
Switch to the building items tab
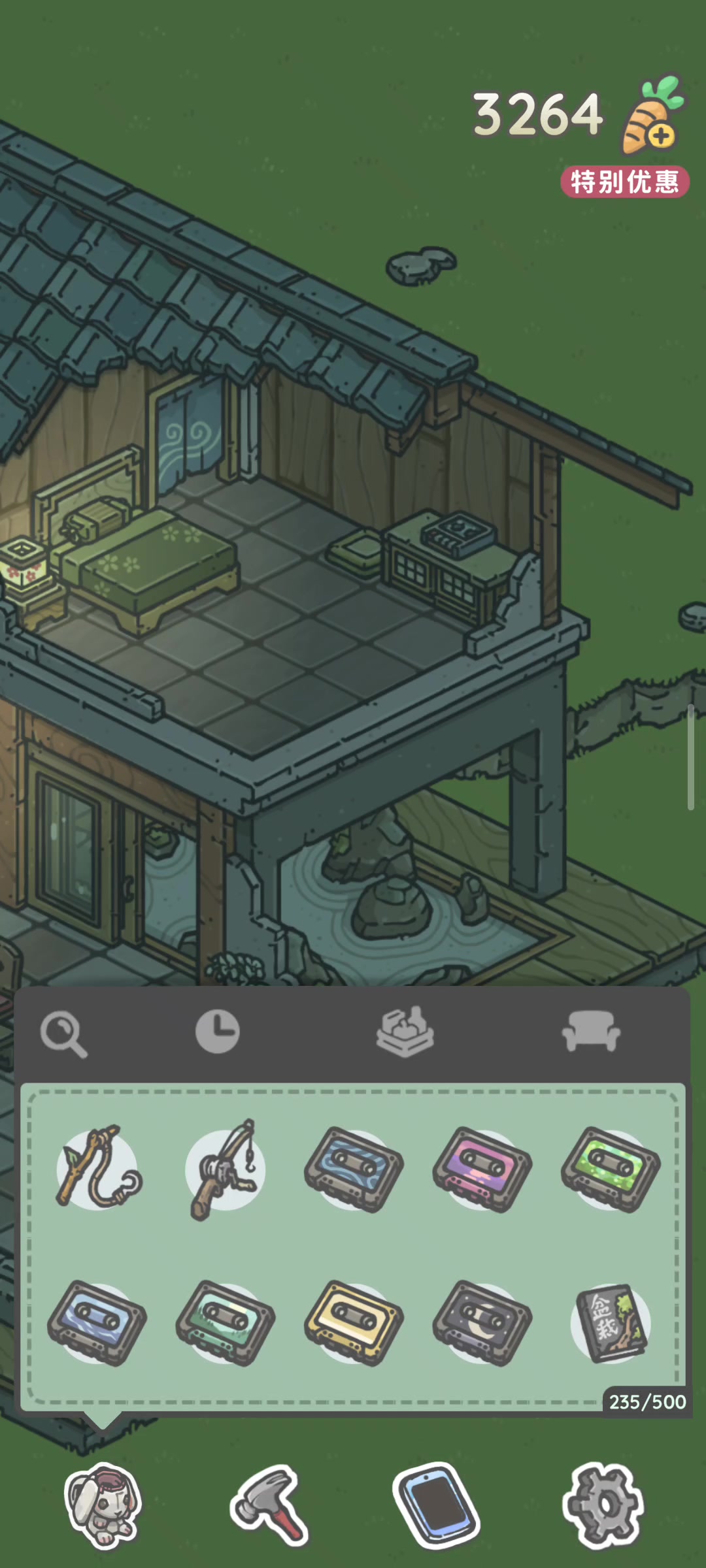(x=405, y=1032)
